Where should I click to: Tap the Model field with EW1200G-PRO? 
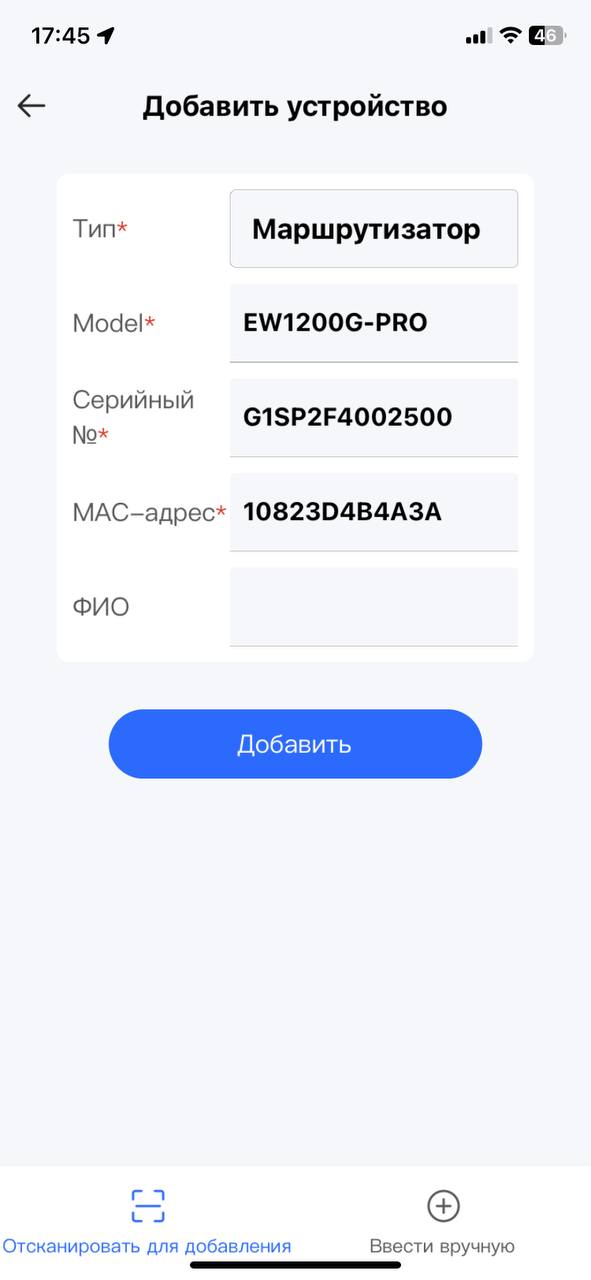click(374, 323)
